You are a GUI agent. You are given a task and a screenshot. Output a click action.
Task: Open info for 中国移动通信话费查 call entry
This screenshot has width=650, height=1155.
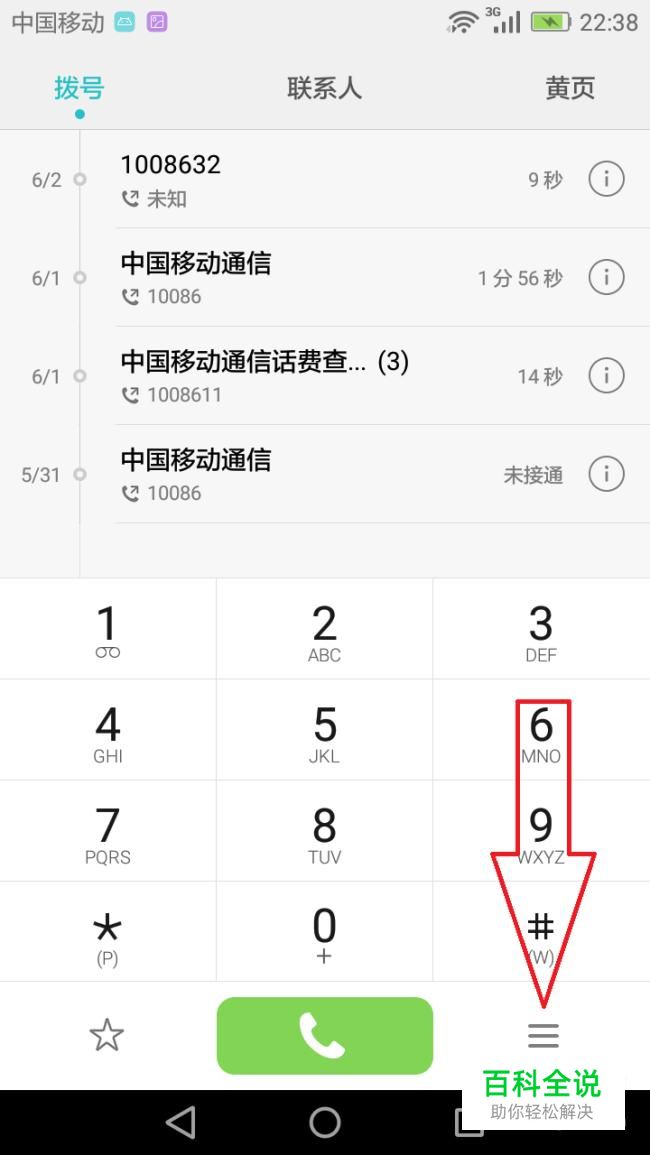606,376
